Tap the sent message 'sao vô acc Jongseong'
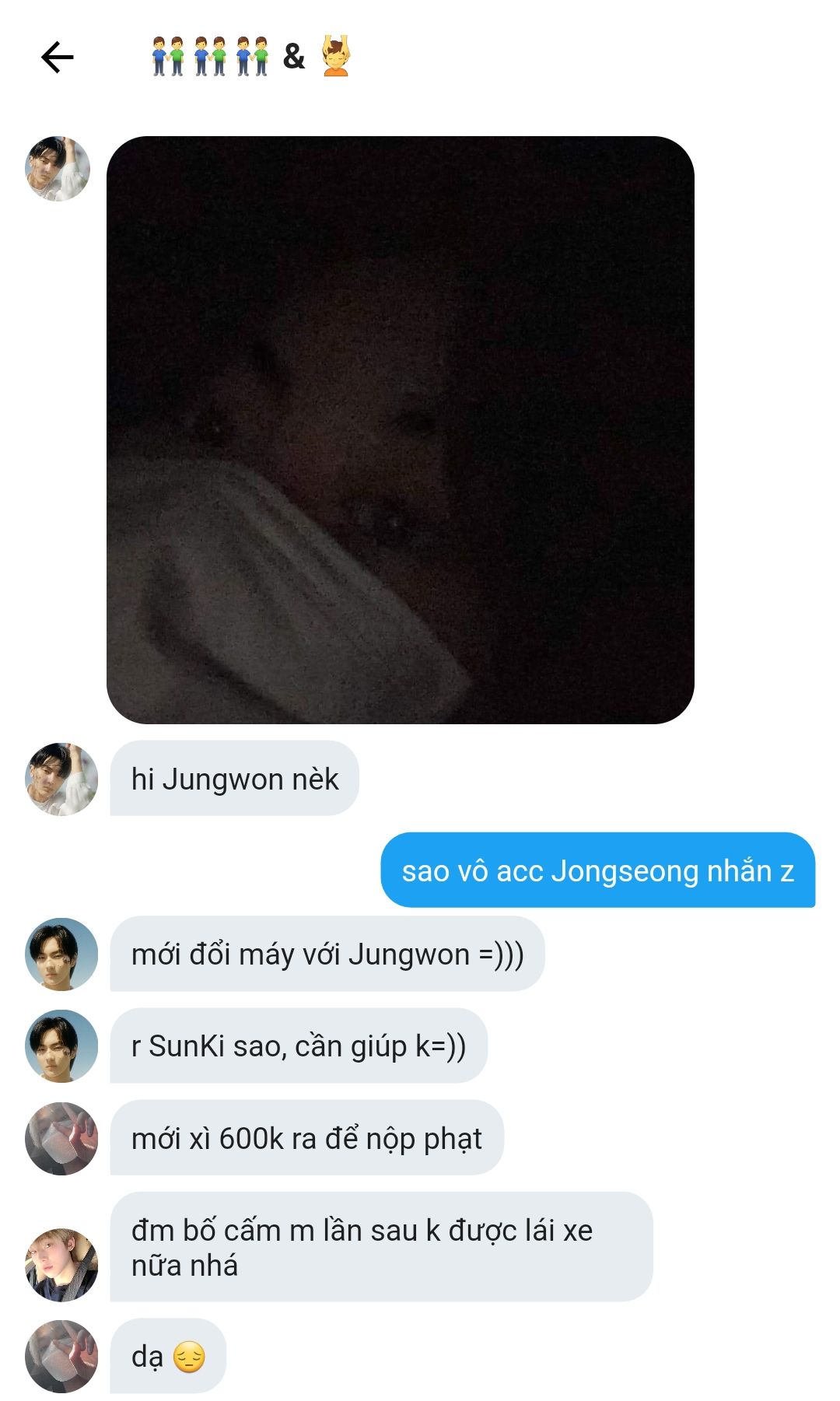Screen dimensions: 840x1401 pyautogui.click(x=597, y=870)
